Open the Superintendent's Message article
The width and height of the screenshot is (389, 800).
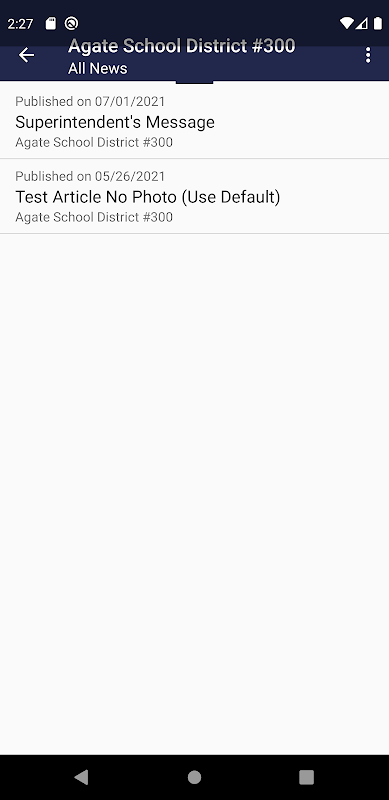click(x=194, y=121)
